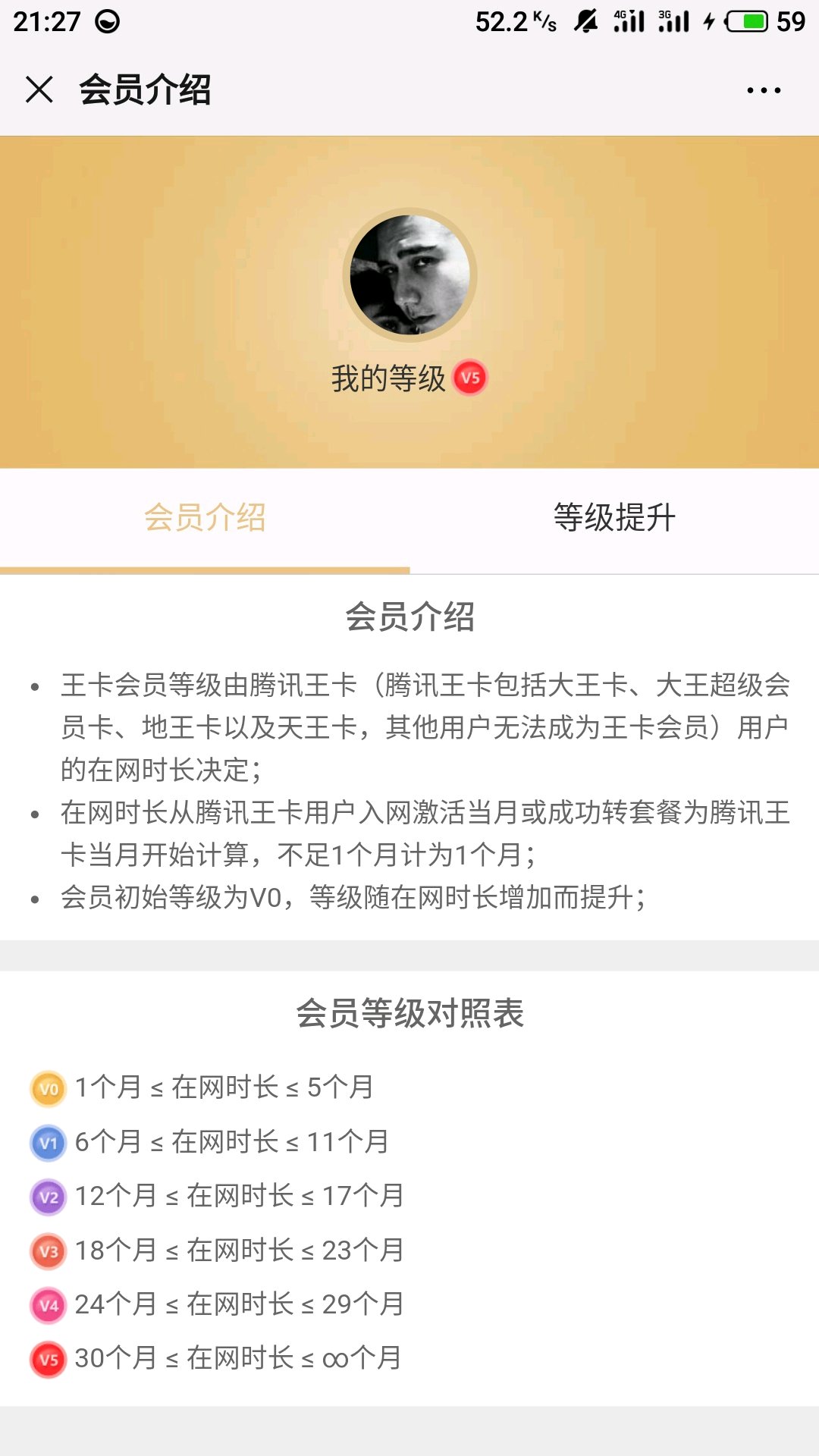Switch to the 等级提升 tab
This screenshot has width=819, height=1456.
coord(614,519)
